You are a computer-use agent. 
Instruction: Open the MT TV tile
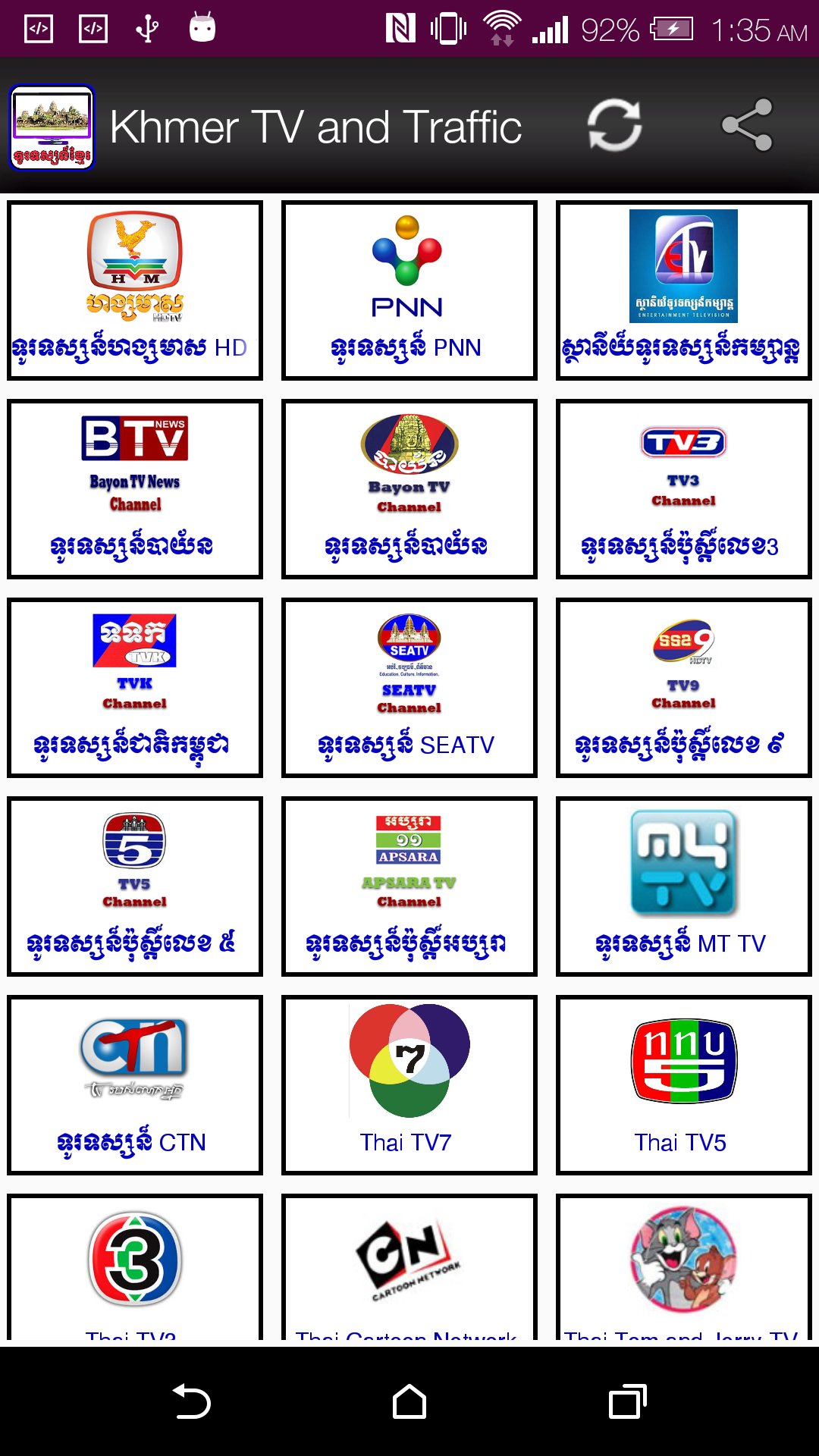[684, 886]
